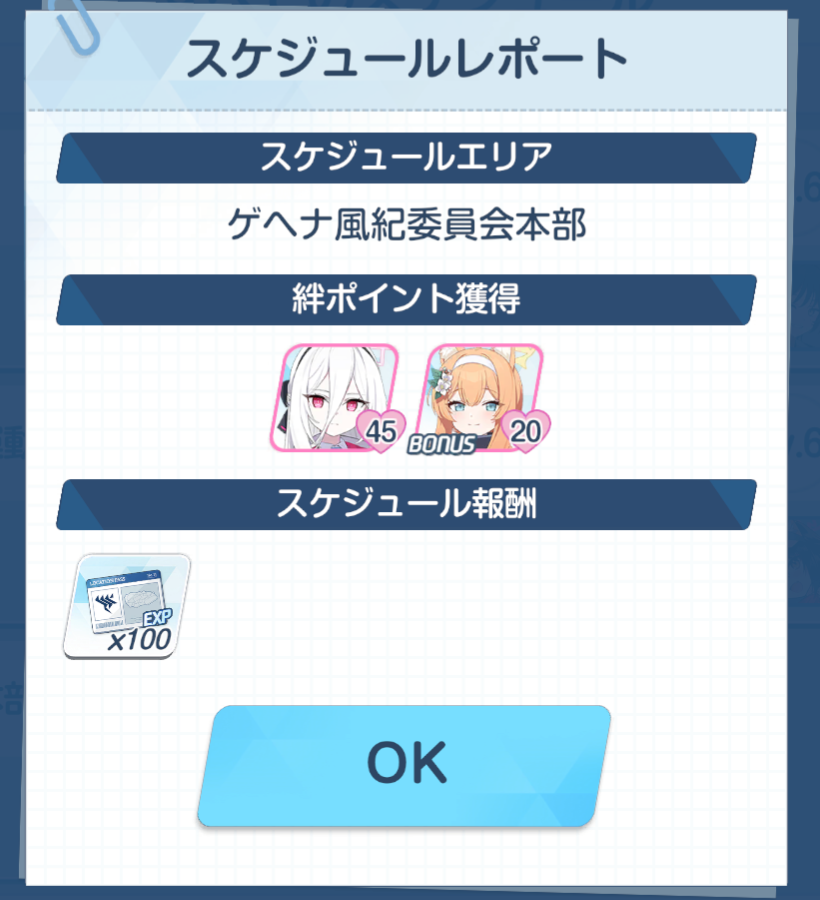Tap the EXP x100 reward item
The height and width of the screenshot is (900, 820).
125,605
